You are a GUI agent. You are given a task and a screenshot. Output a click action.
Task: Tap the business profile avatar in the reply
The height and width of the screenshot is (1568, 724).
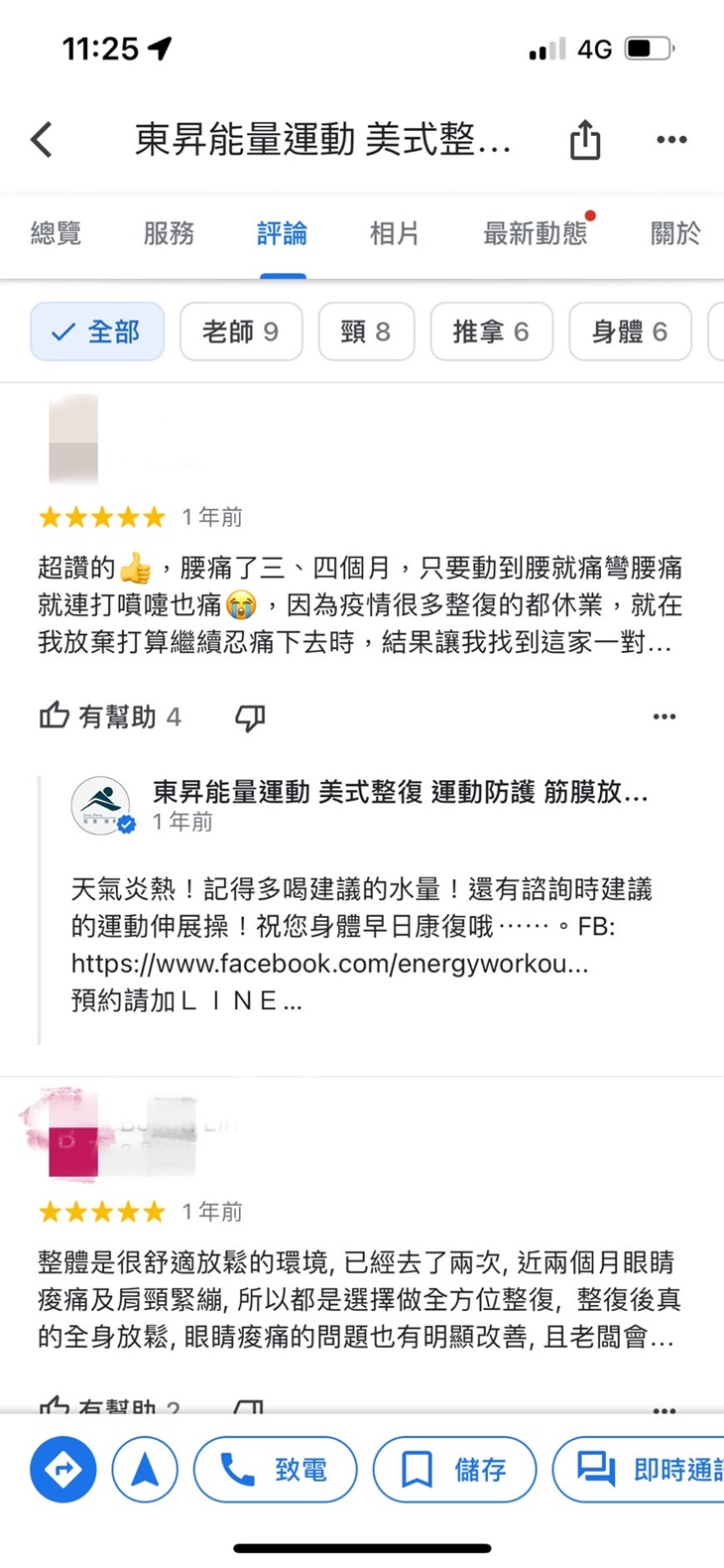(102, 806)
